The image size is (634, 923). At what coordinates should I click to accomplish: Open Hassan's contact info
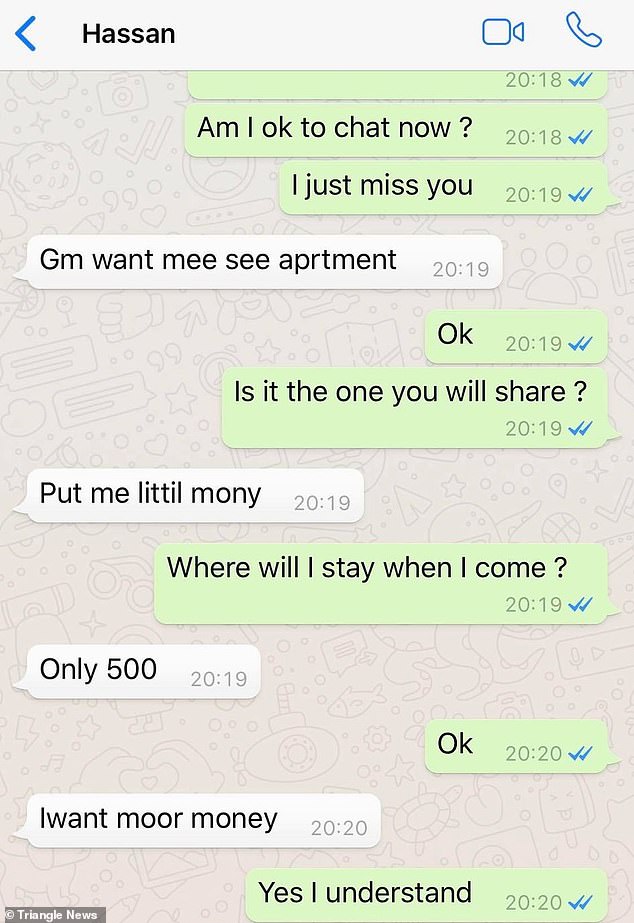point(128,33)
